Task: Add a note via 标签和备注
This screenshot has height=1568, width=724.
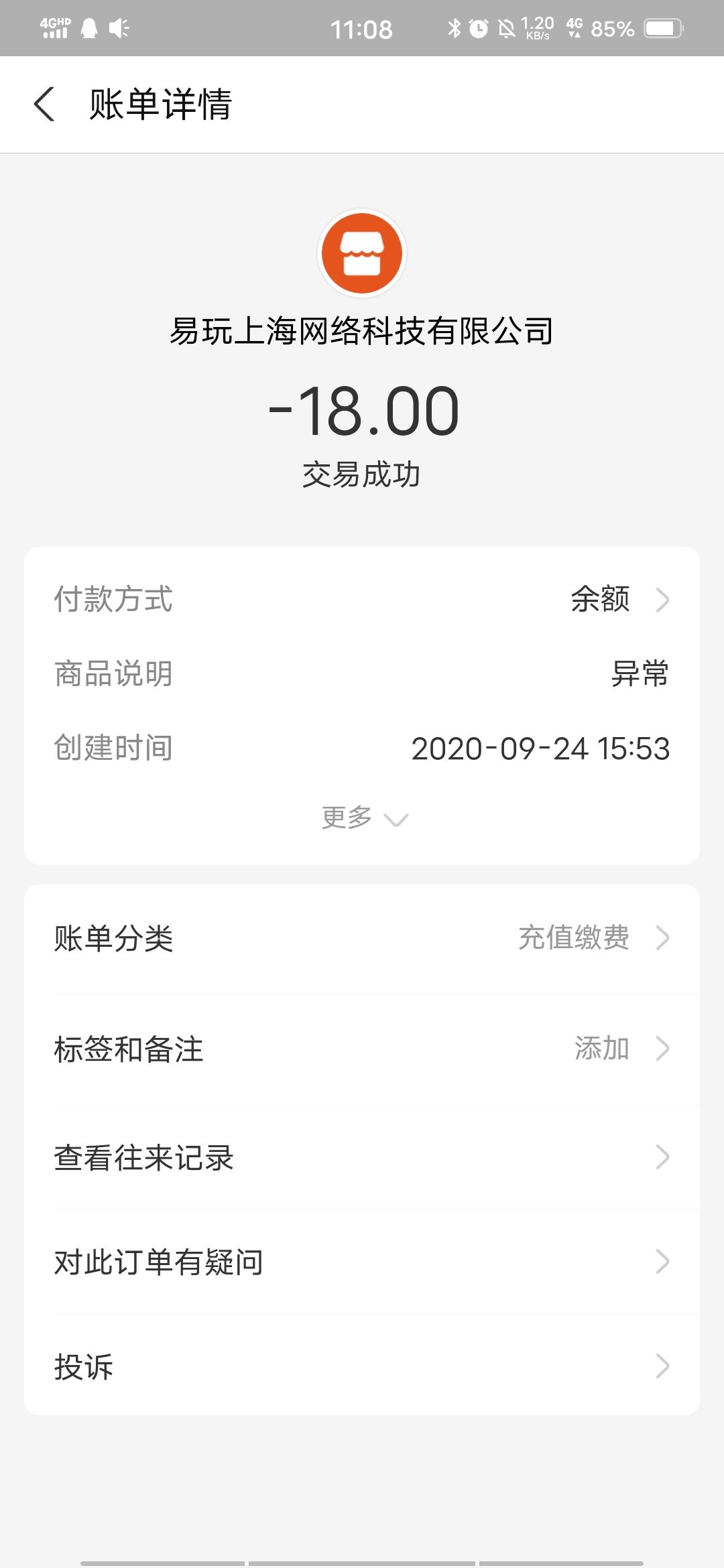Action: tap(362, 1049)
